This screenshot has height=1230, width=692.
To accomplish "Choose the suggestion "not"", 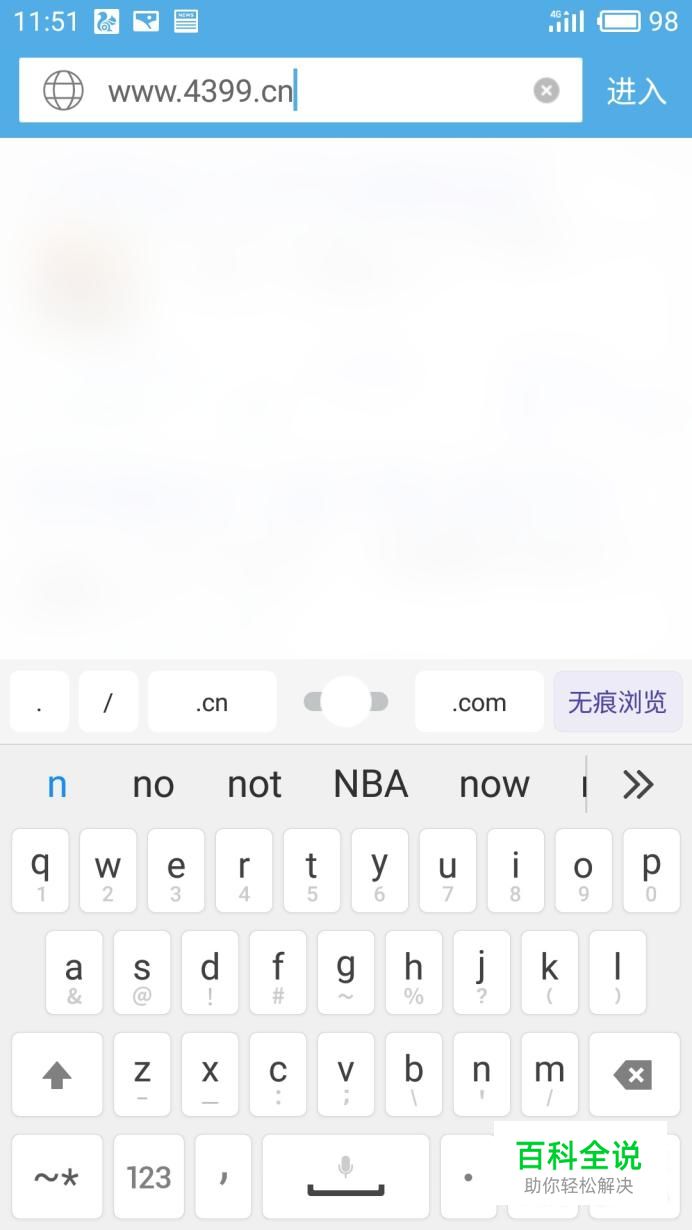I will click(x=254, y=784).
